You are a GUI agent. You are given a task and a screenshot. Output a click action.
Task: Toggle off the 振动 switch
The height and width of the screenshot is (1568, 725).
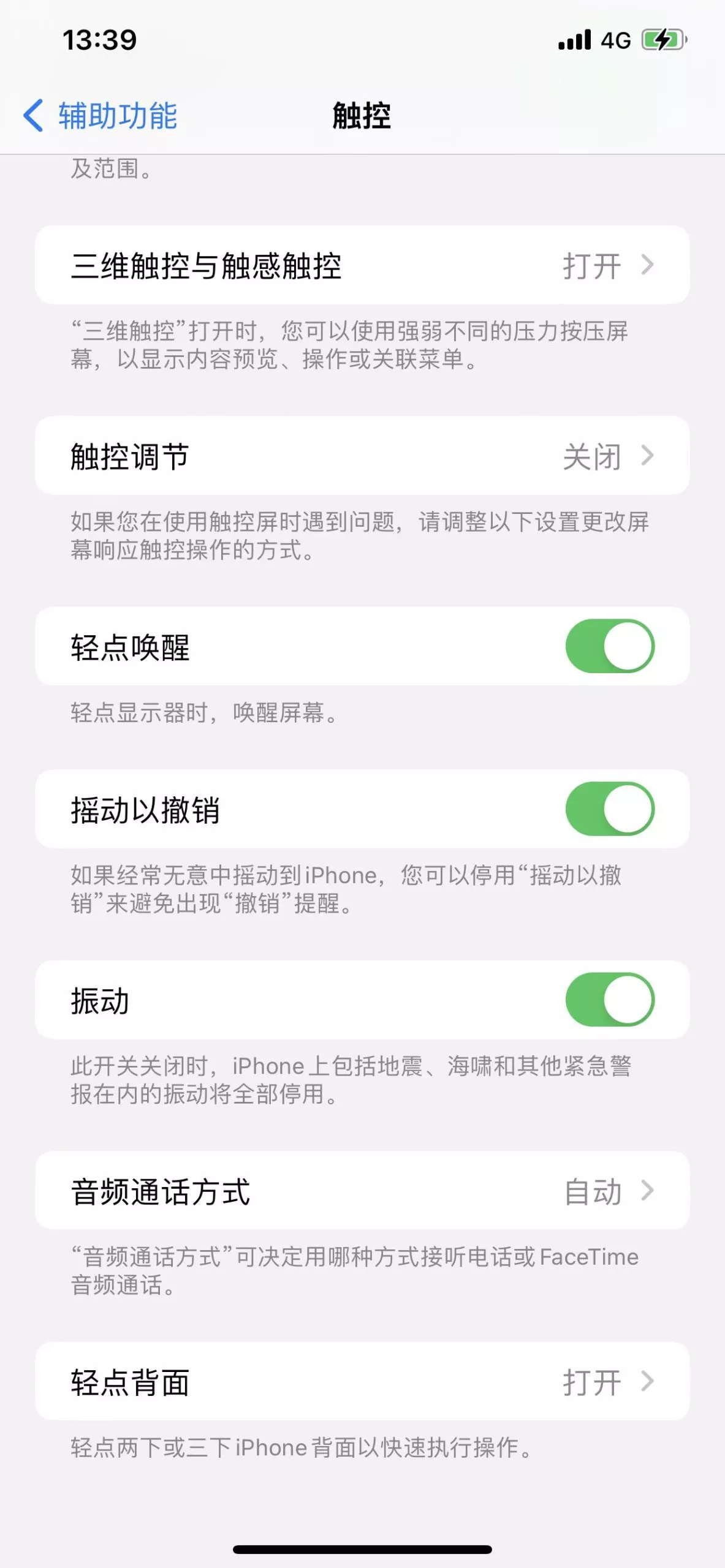pyautogui.click(x=610, y=1000)
